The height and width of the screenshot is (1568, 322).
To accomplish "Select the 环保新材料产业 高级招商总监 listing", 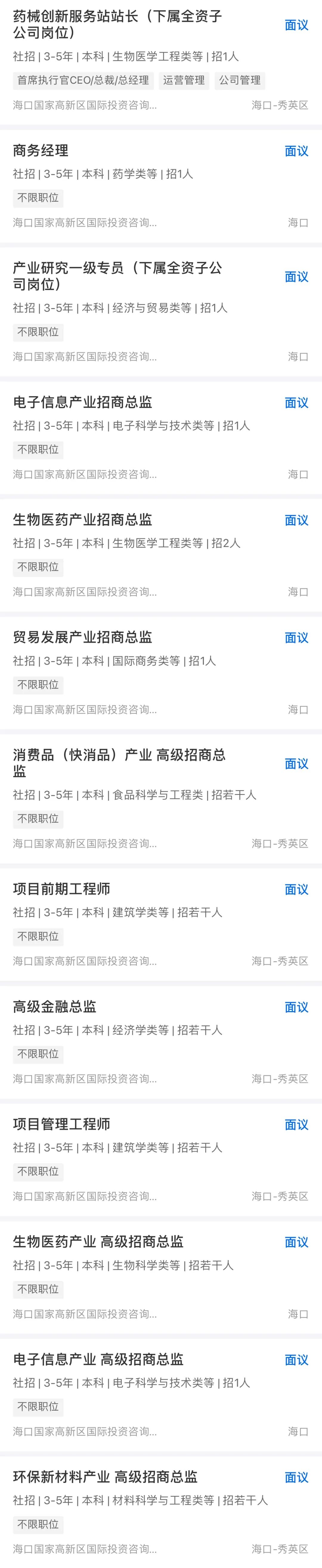I will (105, 1476).
